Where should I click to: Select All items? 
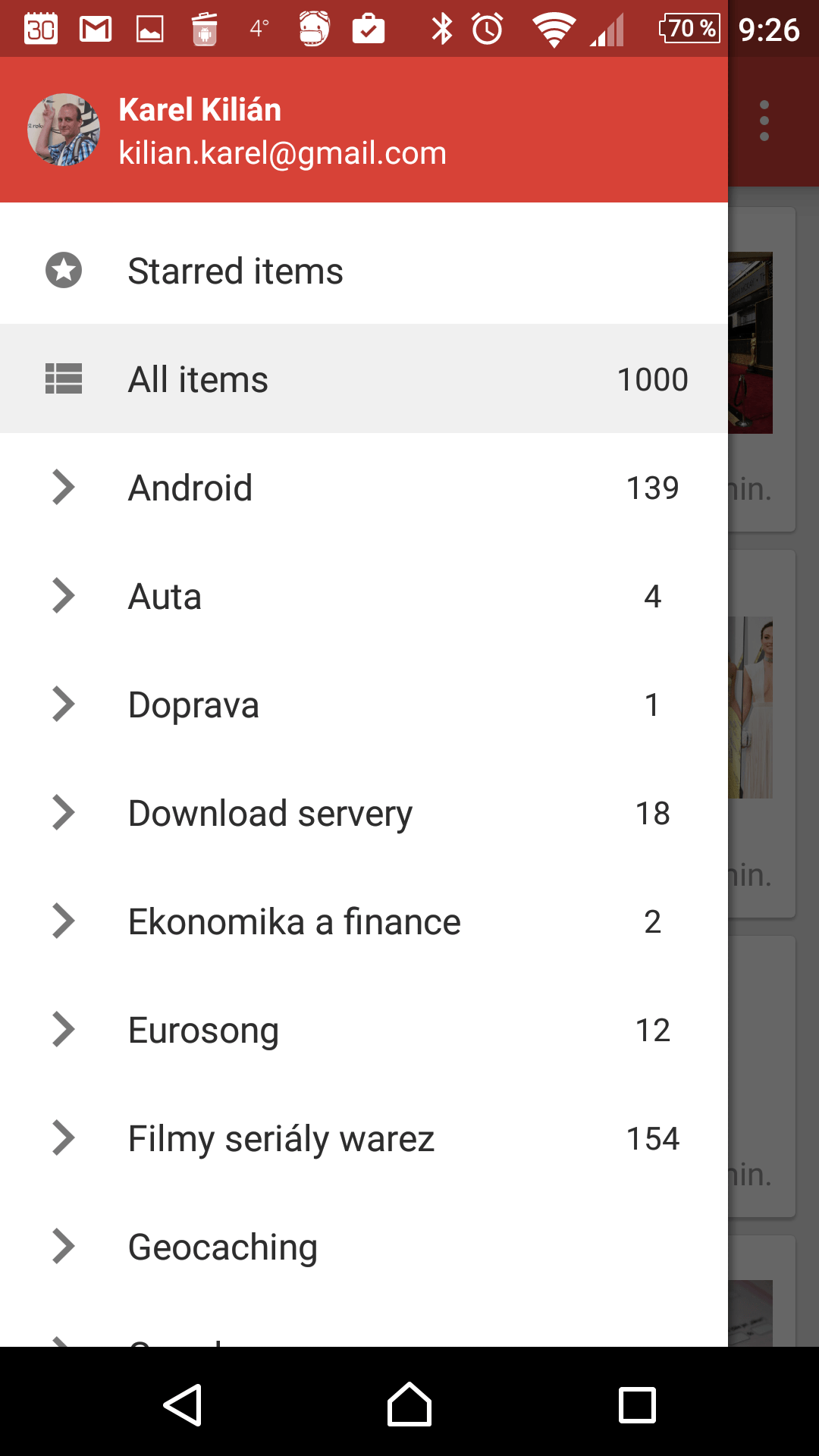364,379
